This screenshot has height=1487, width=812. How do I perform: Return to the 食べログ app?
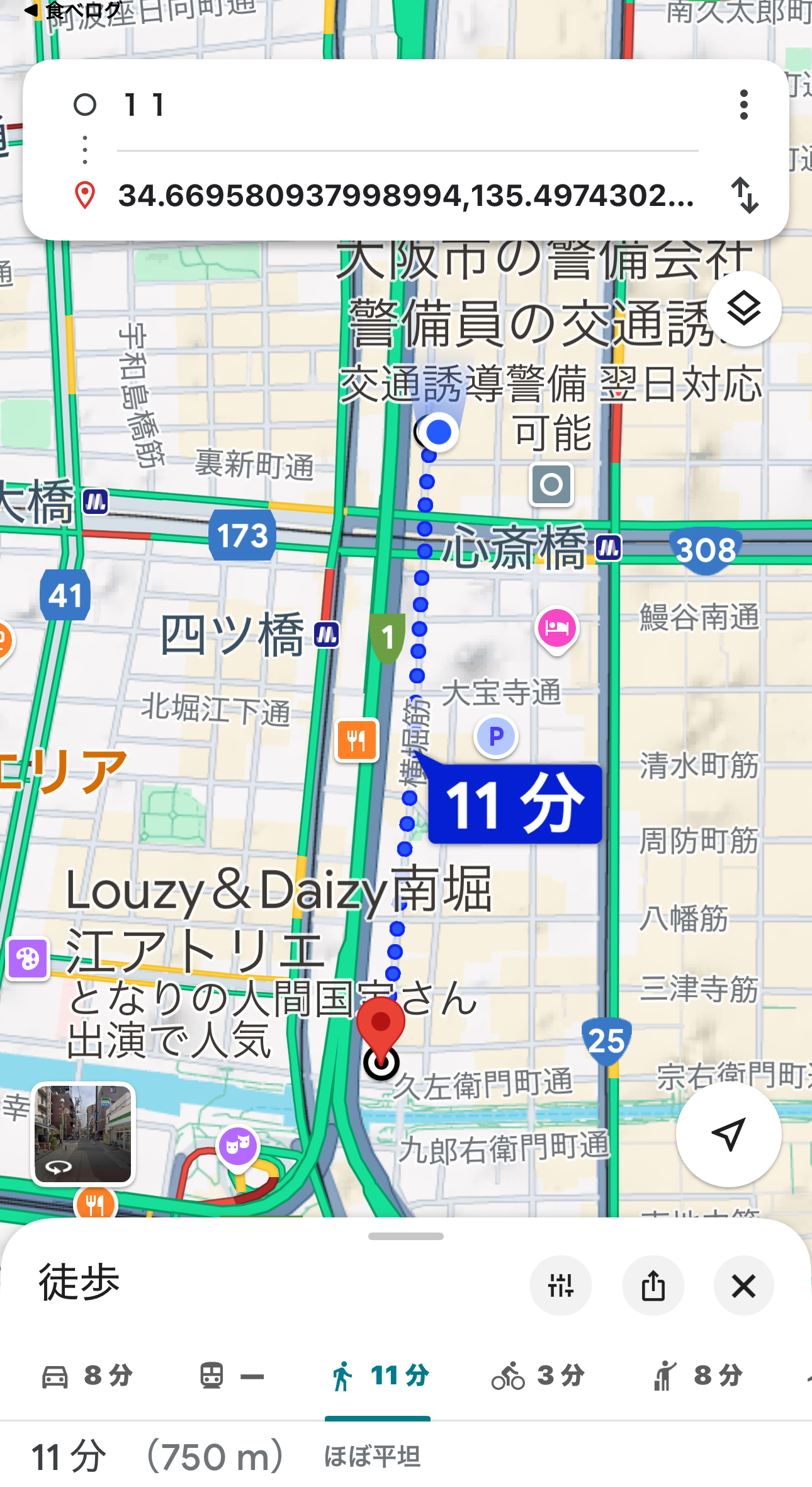(72, 10)
